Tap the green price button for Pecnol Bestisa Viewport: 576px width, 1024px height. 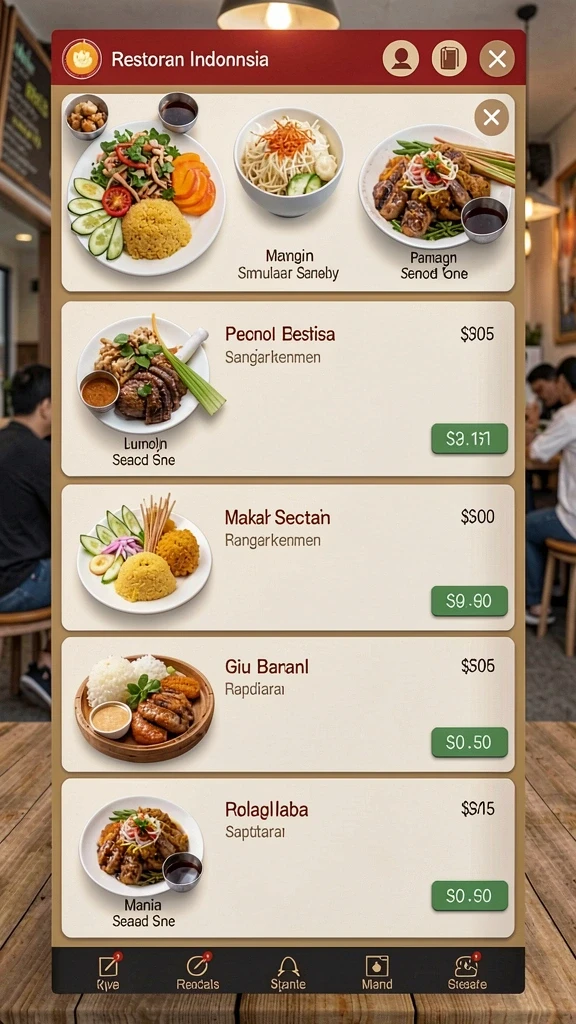click(469, 439)
